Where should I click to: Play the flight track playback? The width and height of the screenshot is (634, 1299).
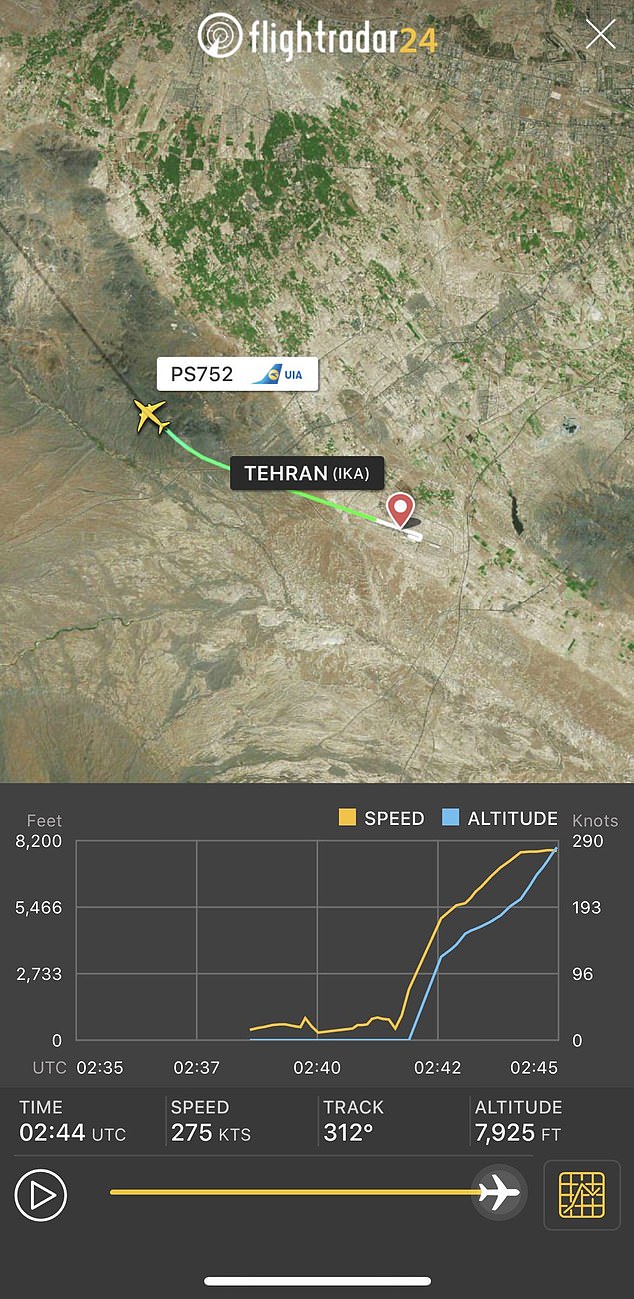pyautogui.click(x=41, y=1194)
